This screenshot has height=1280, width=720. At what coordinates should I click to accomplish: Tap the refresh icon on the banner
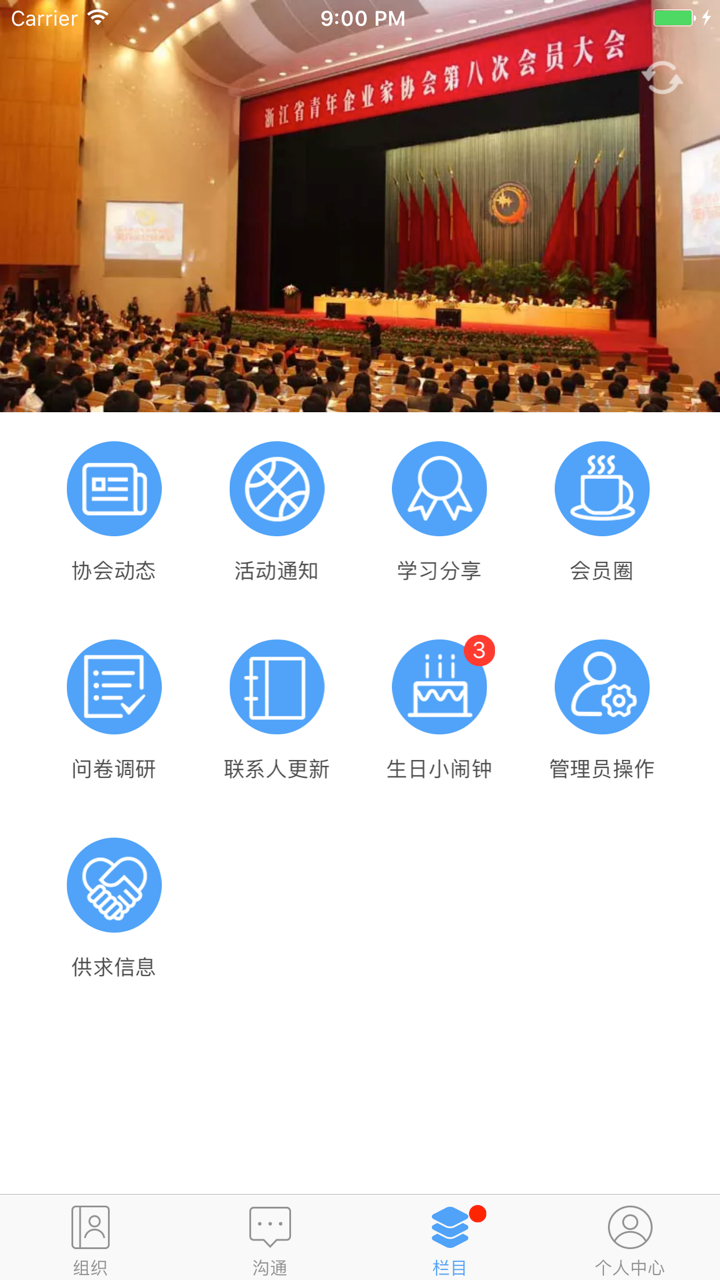662,77
